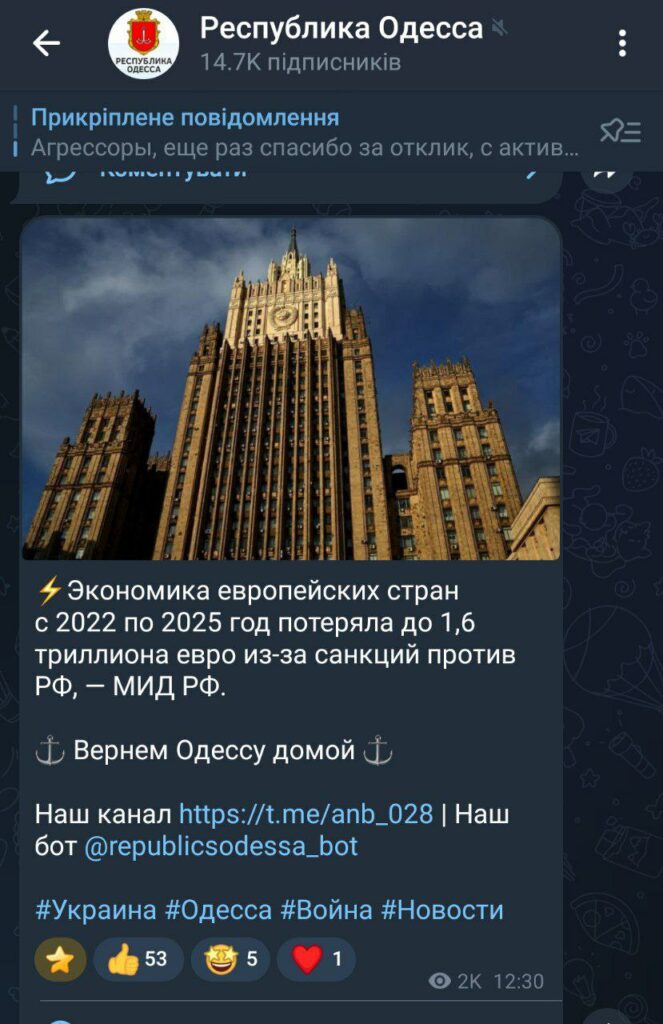Tap the #Новости hashtag
This screenshot has width=663, height=1024.
(x=442, y=910)
